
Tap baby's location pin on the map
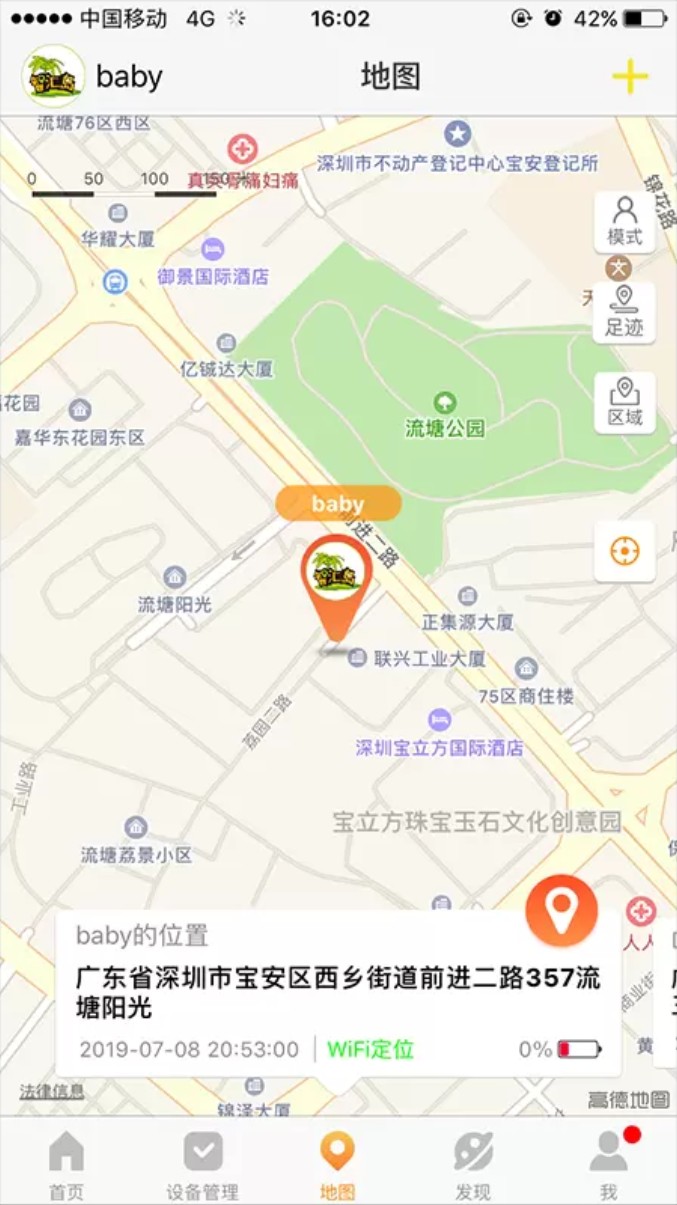pos(337,582)
